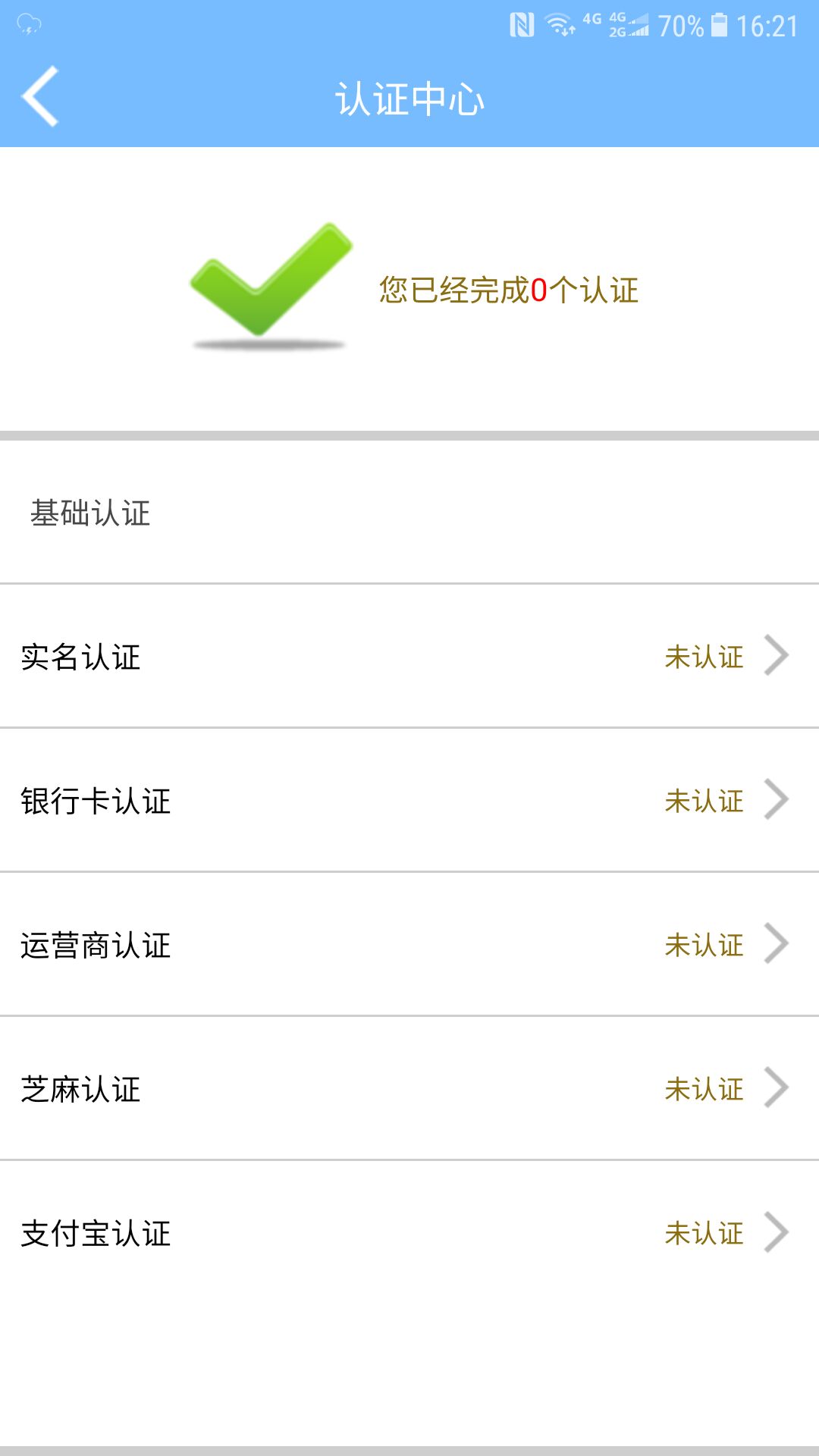Screen dimensions: 819x1456
Task: Open 实名认证 row
Action: (x=409, y=656)
